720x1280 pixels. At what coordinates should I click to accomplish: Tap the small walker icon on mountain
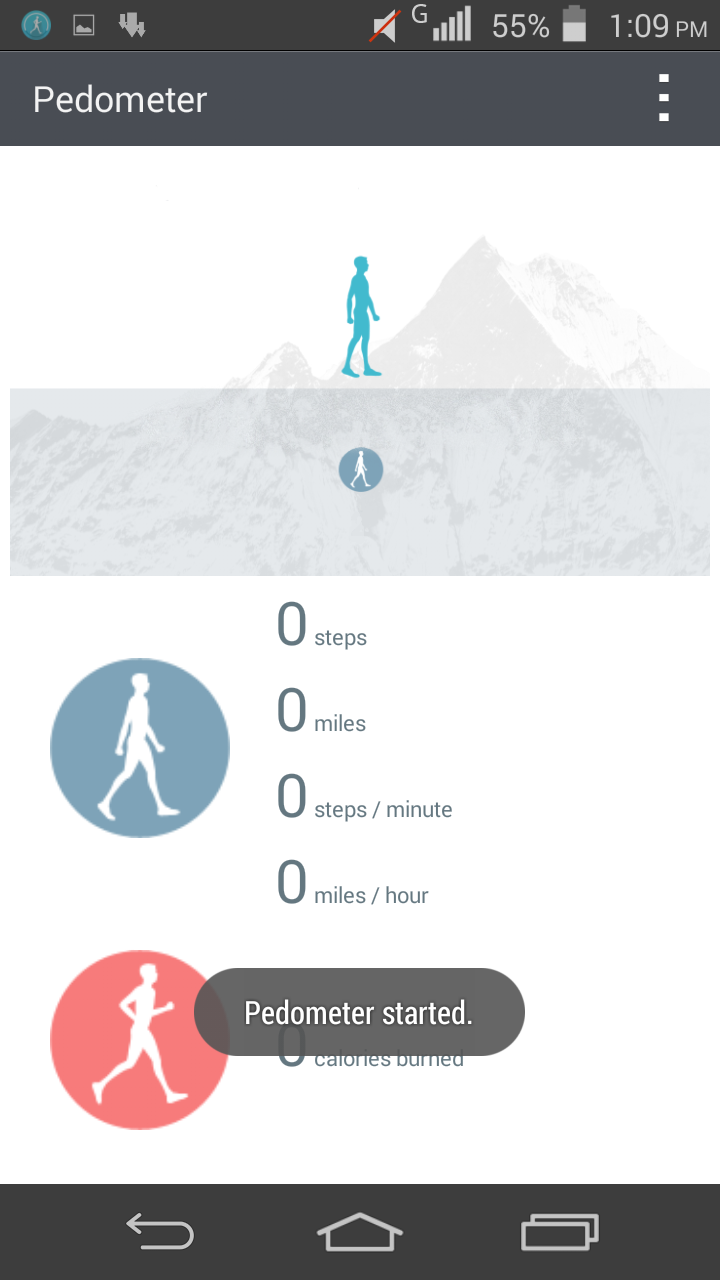(361, 470)
